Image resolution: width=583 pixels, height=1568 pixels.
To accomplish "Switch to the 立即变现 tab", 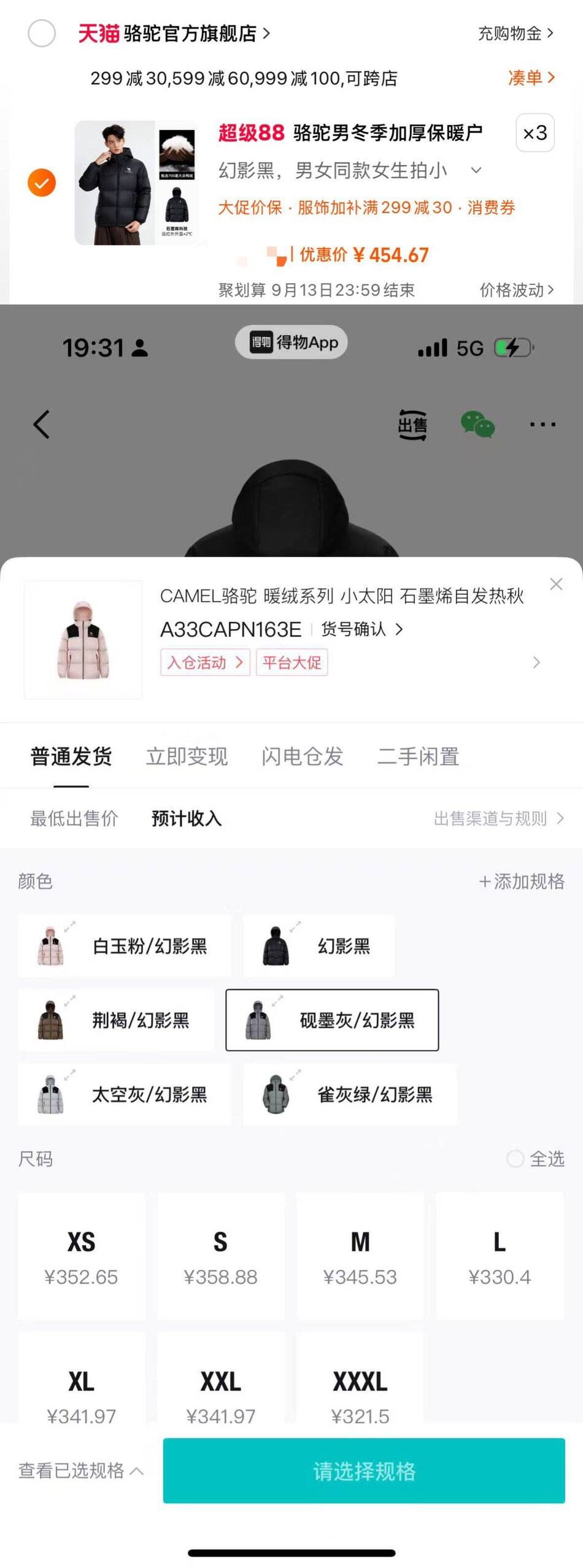I will pos(187,756).
